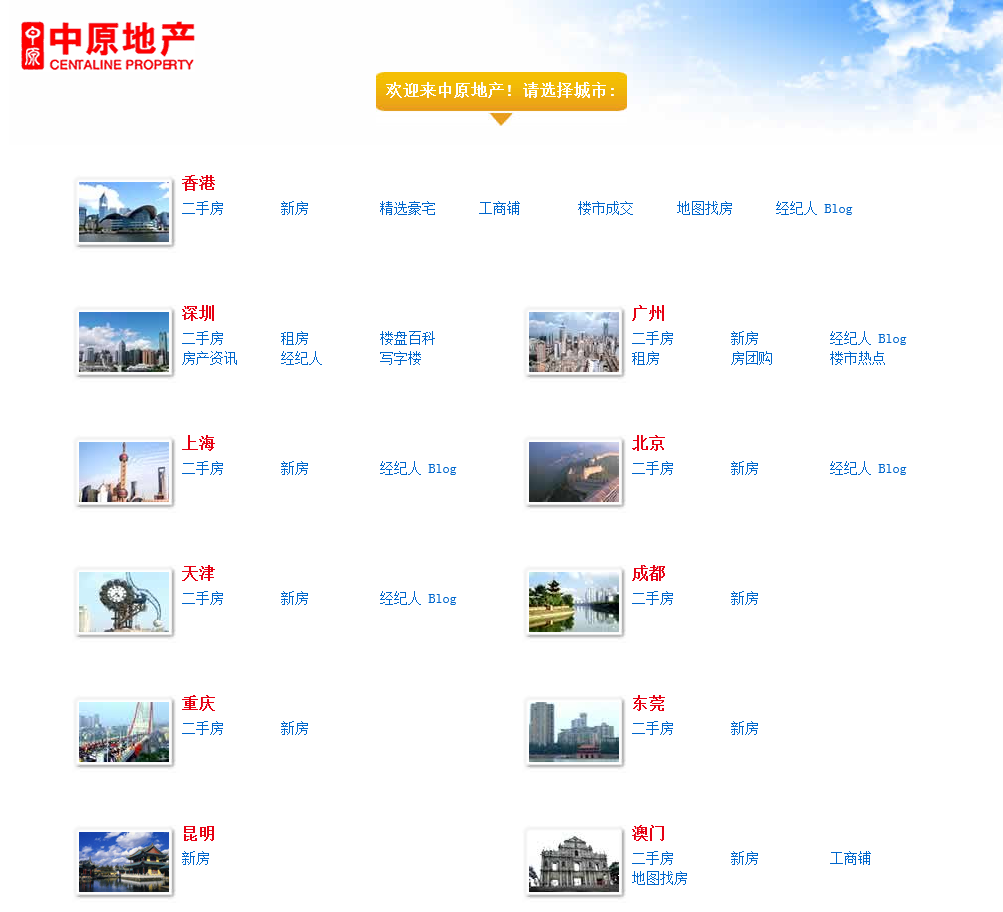Image resolution: width=1003 pixels, height=912 pixels.
Task: Open 房团购 under 广州
Action: (x=751, y=359)
